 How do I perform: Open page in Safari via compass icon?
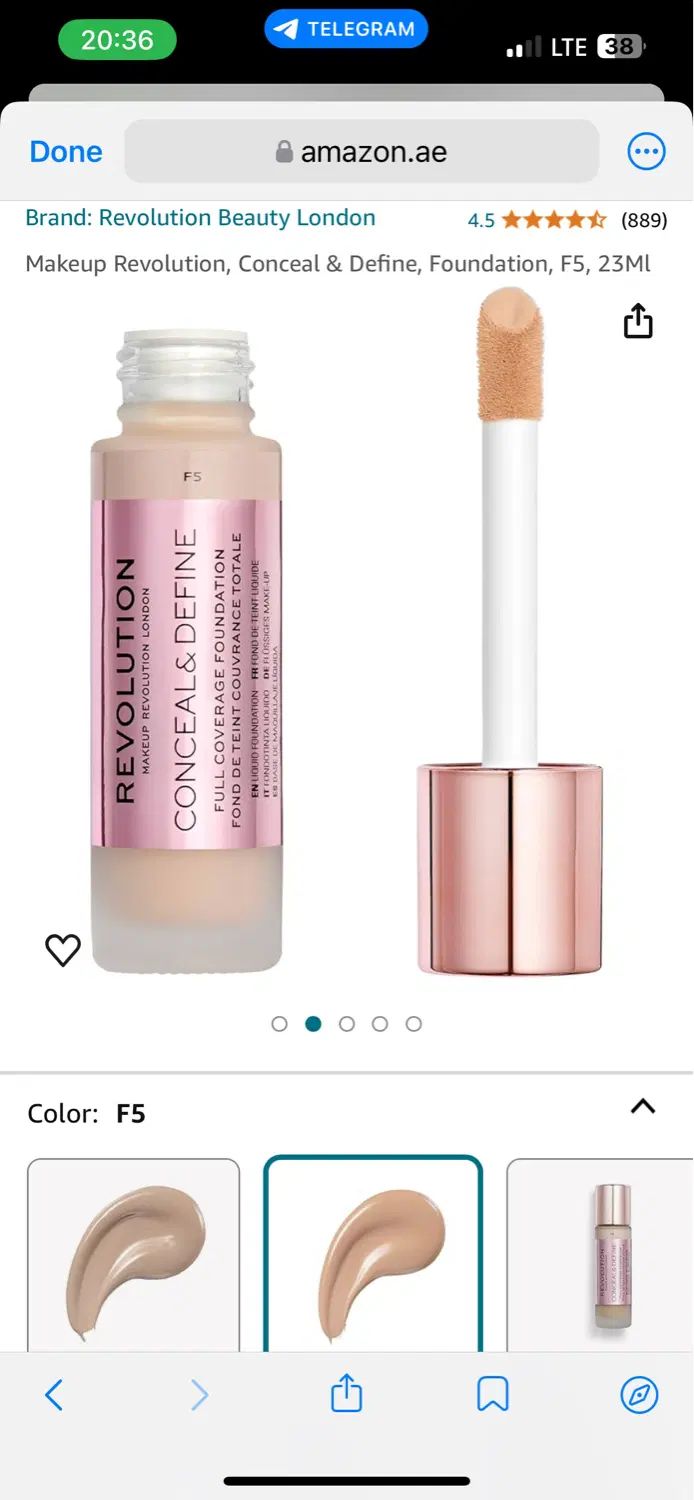pos(639,1395)
